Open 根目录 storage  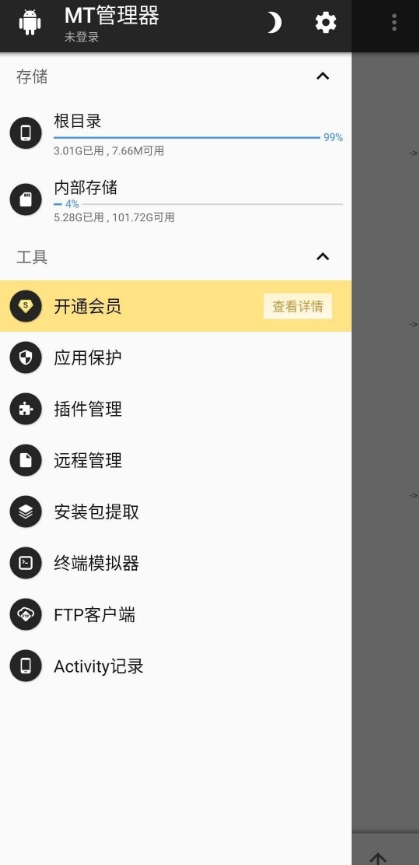176,134
